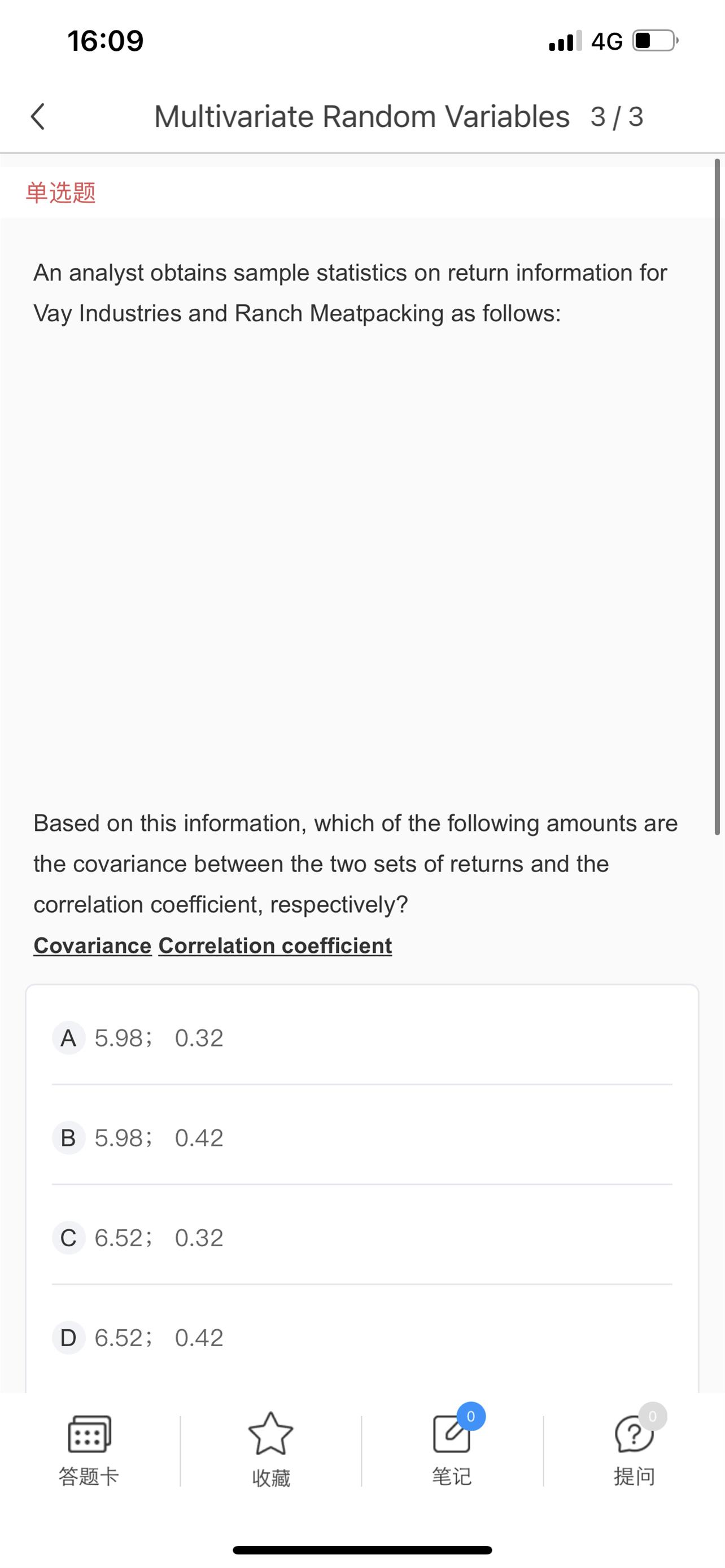Viewport: 725px width, 1568px height.
Task: Pick answer C 6.52; 0.32
Action: (361, 1237)
